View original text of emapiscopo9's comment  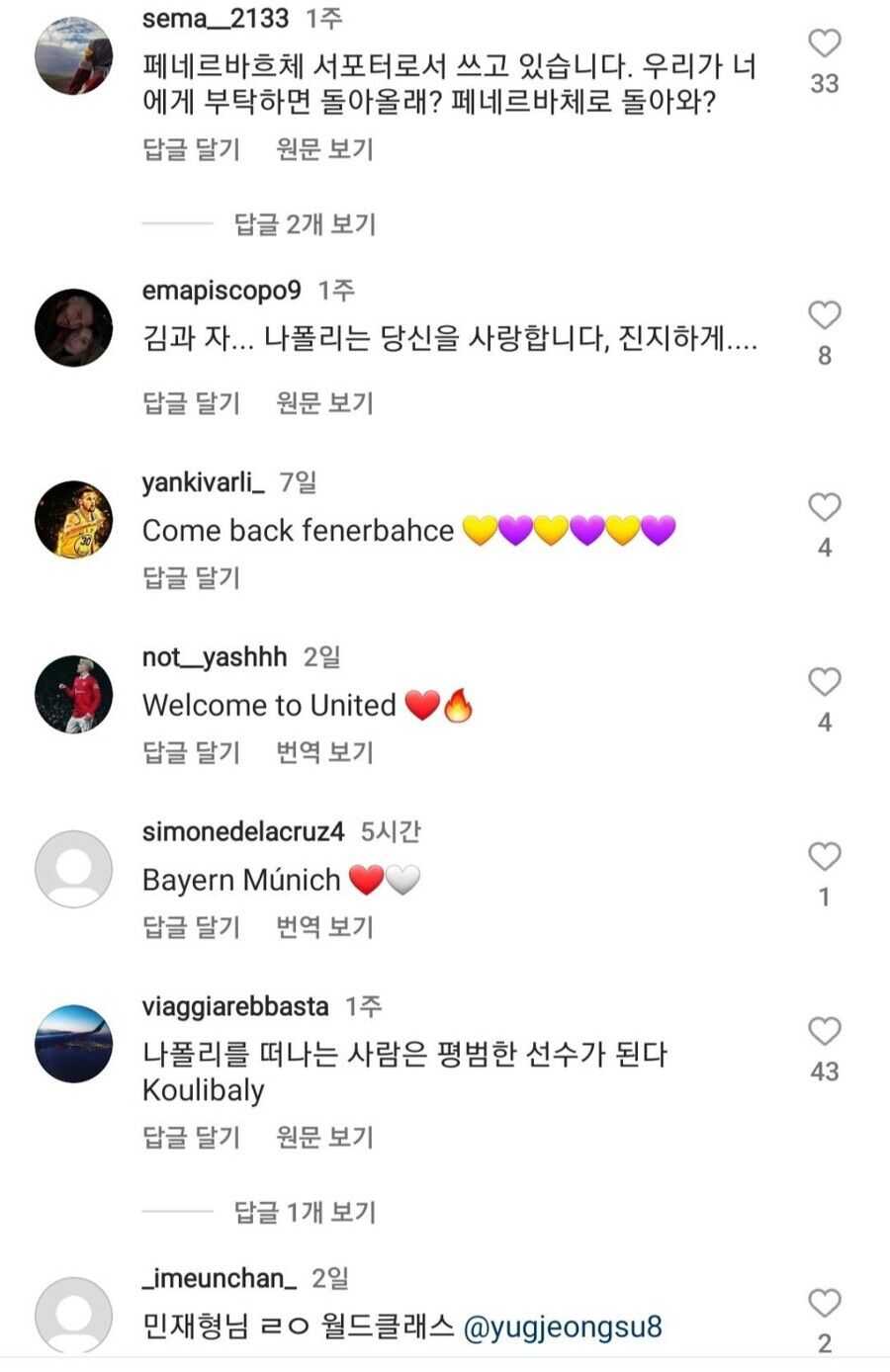click(324, 403)
